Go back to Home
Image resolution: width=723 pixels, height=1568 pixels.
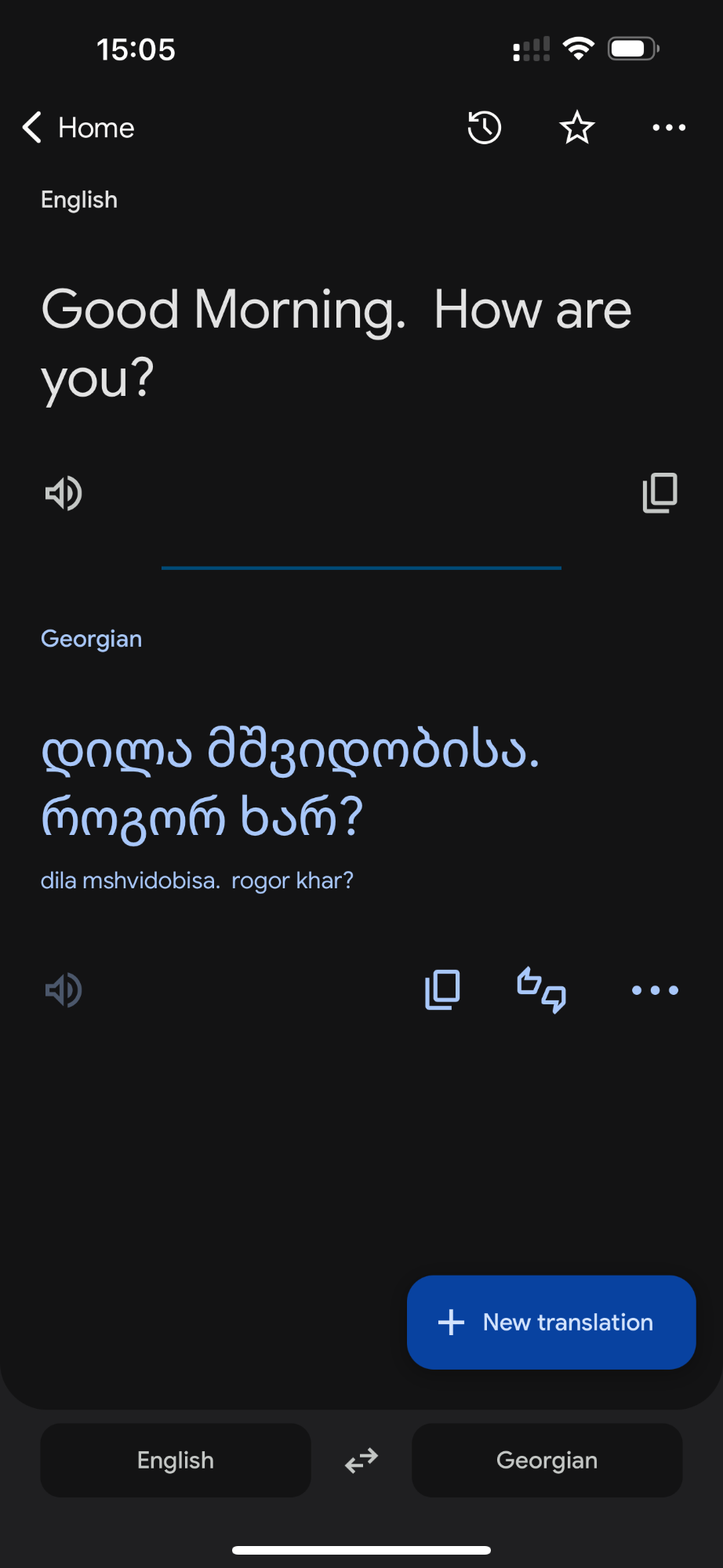(x=78, y=127)
